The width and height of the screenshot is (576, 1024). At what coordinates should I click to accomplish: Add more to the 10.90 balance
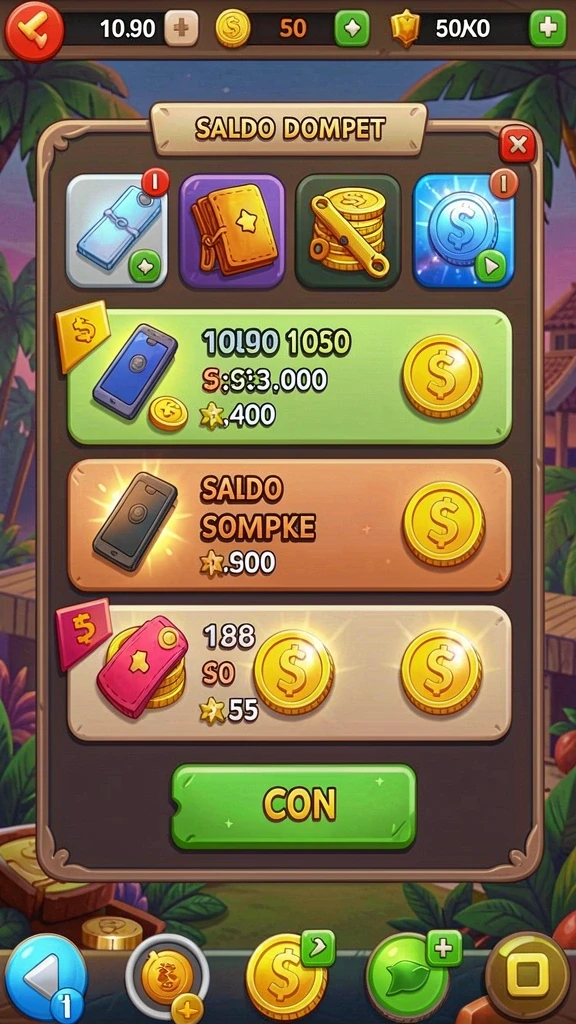[x=181, y=28]
